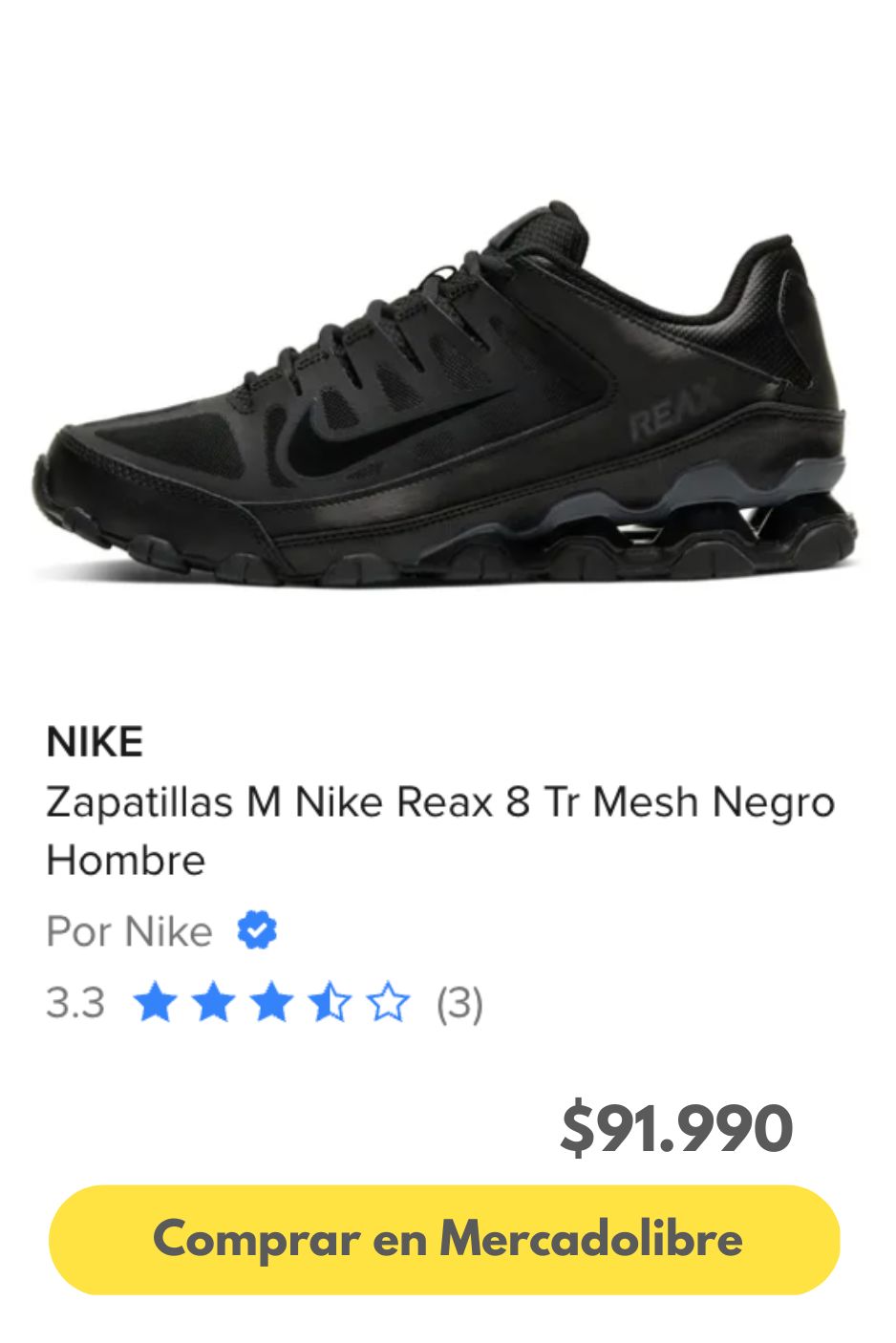Click the sneaker product photo
This screenshot has height=1343, width=896.
(x=449, y=401)
